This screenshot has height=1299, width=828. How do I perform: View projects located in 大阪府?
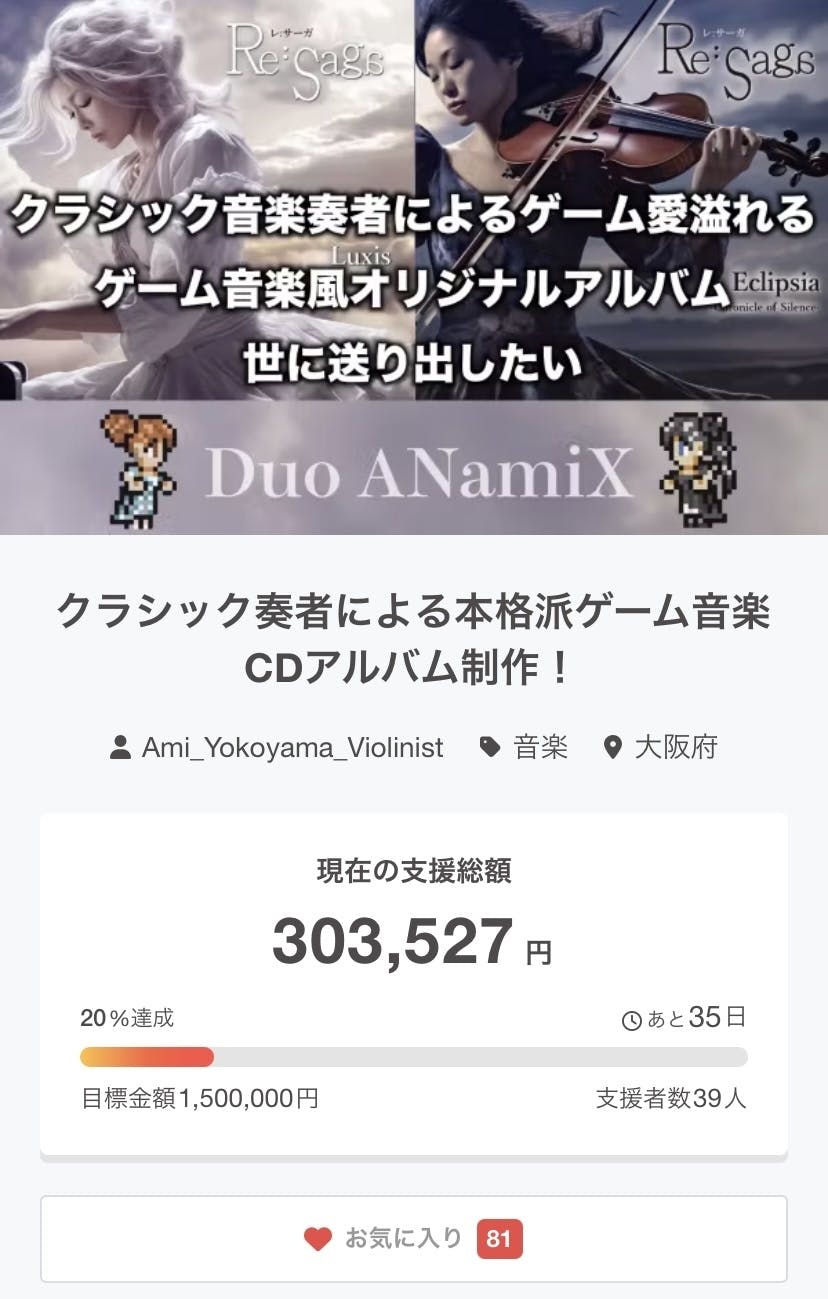click(676, 747)
